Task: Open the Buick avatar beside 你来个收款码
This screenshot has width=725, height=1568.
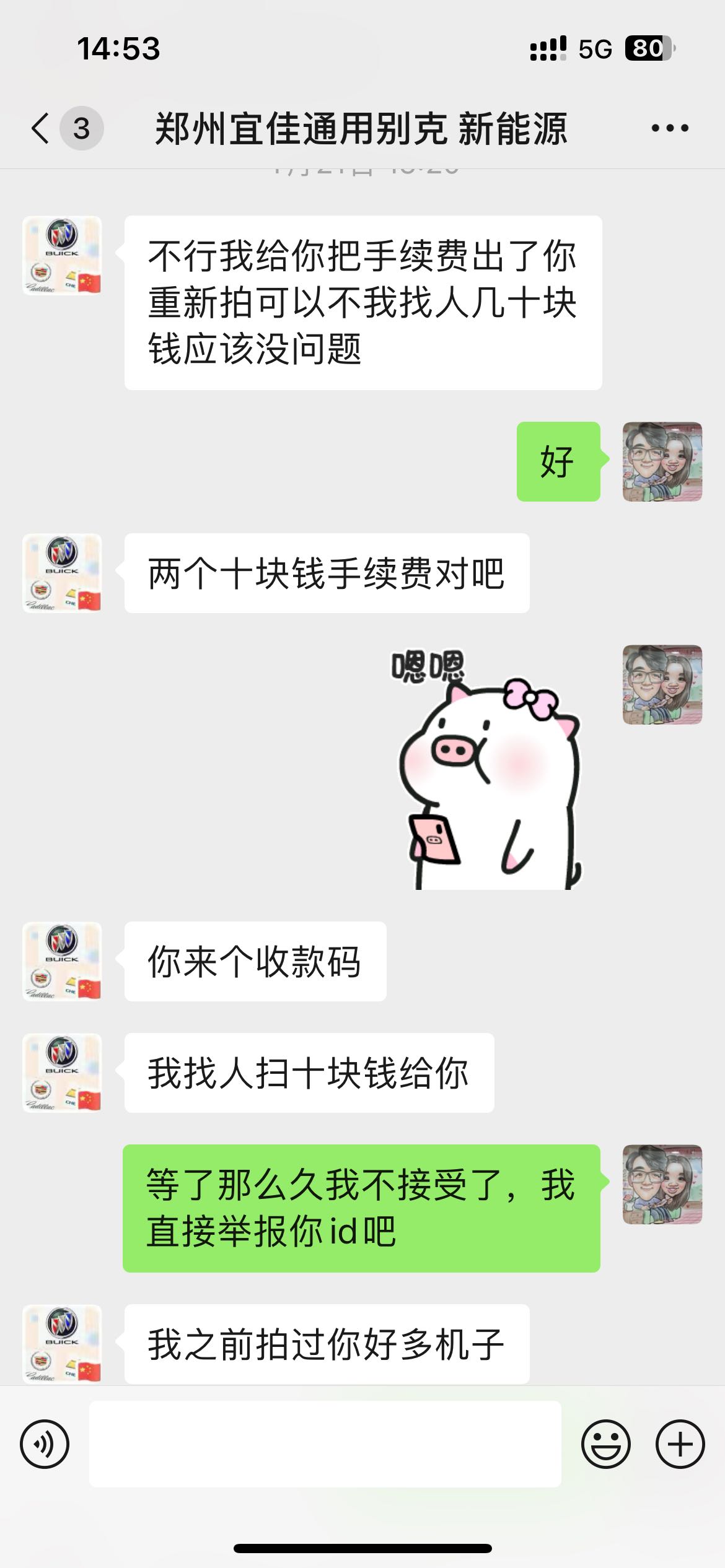Action: coord(62,960)
